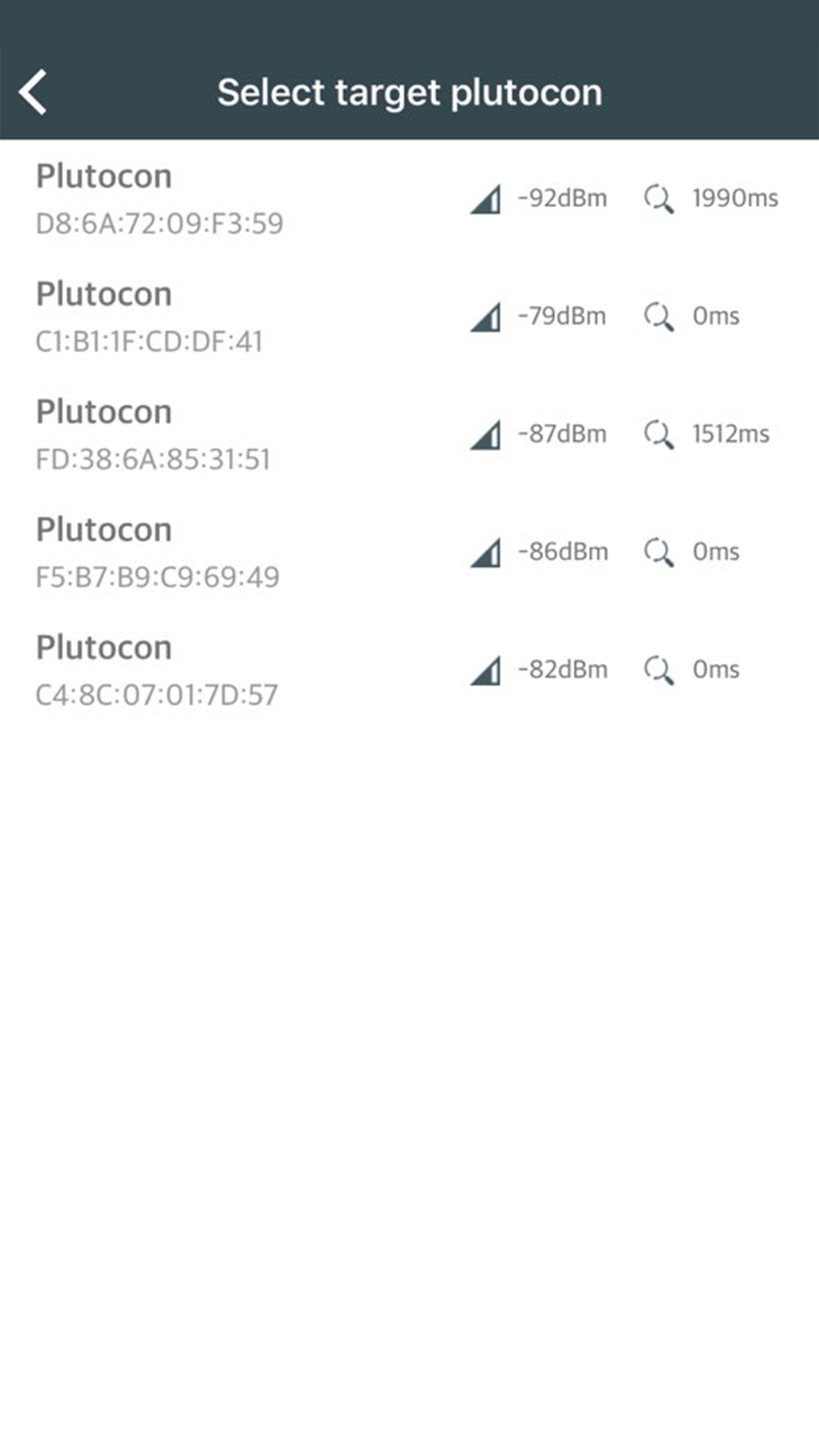
Task: Select Plutocon D8:6A:72:09:F3:59
Action: coord(409,198)
